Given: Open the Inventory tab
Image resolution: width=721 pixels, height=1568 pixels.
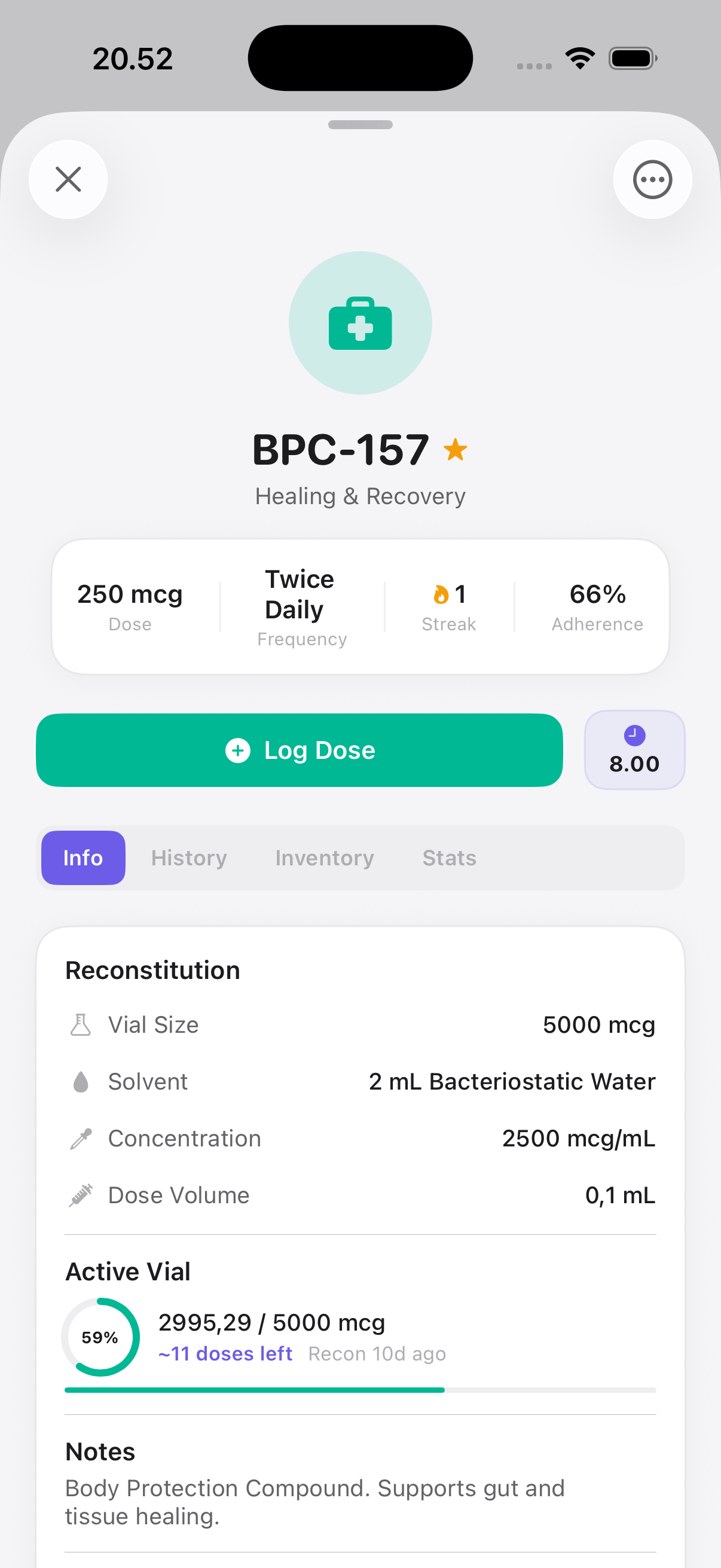Looking at the screenshot, I should [324, 858].
